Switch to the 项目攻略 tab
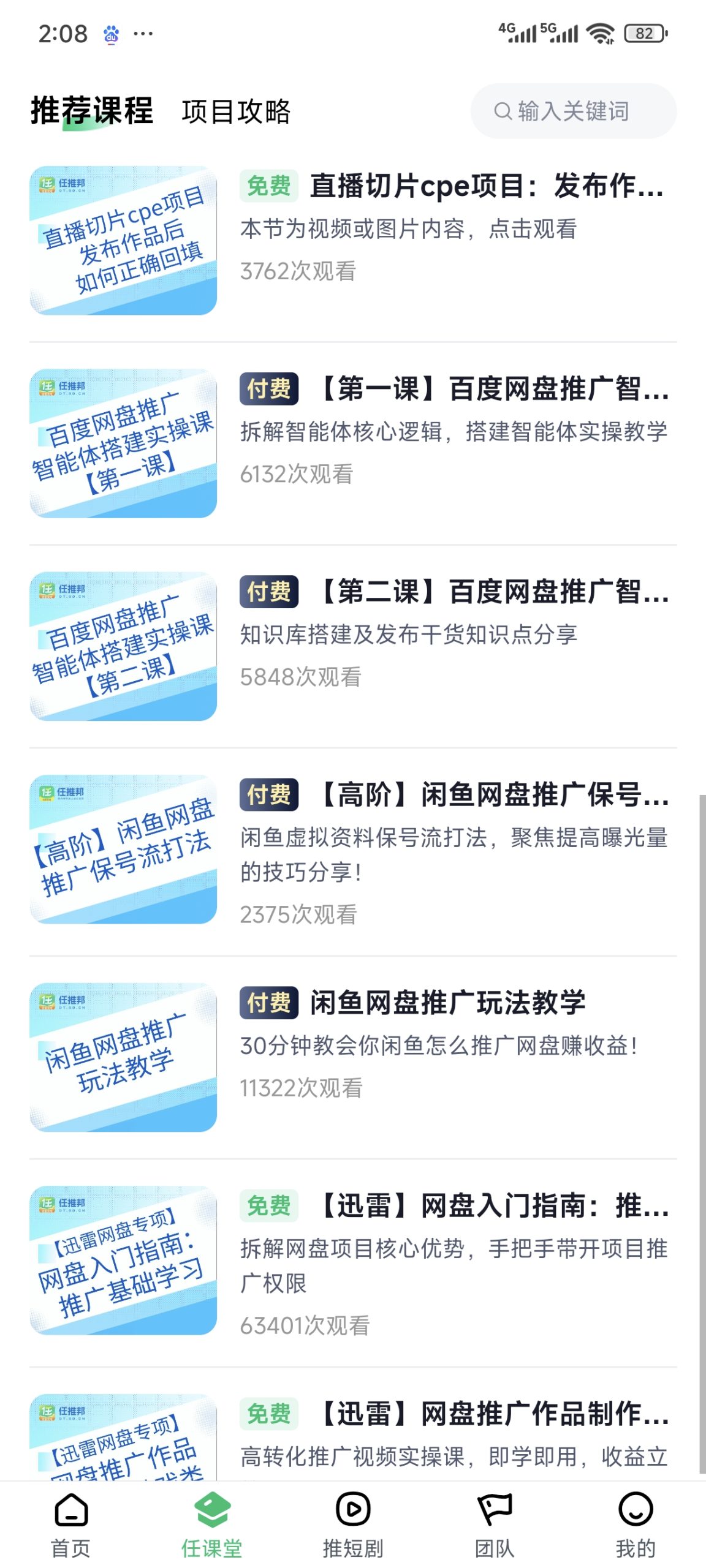Viewport: 706px width, 1568px height. [x=238, y=111]
